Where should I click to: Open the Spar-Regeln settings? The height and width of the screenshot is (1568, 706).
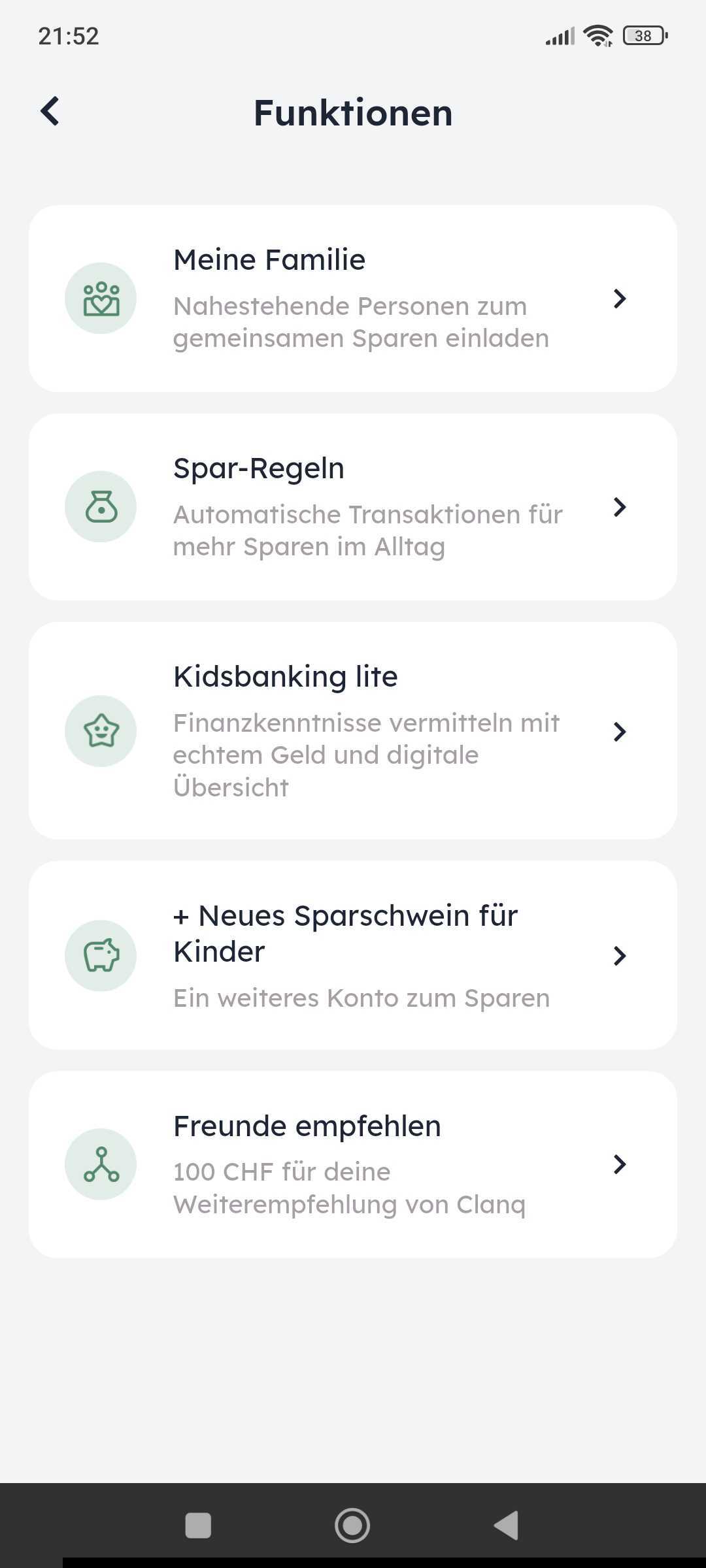pyautogui.click(x=353, y=507)
